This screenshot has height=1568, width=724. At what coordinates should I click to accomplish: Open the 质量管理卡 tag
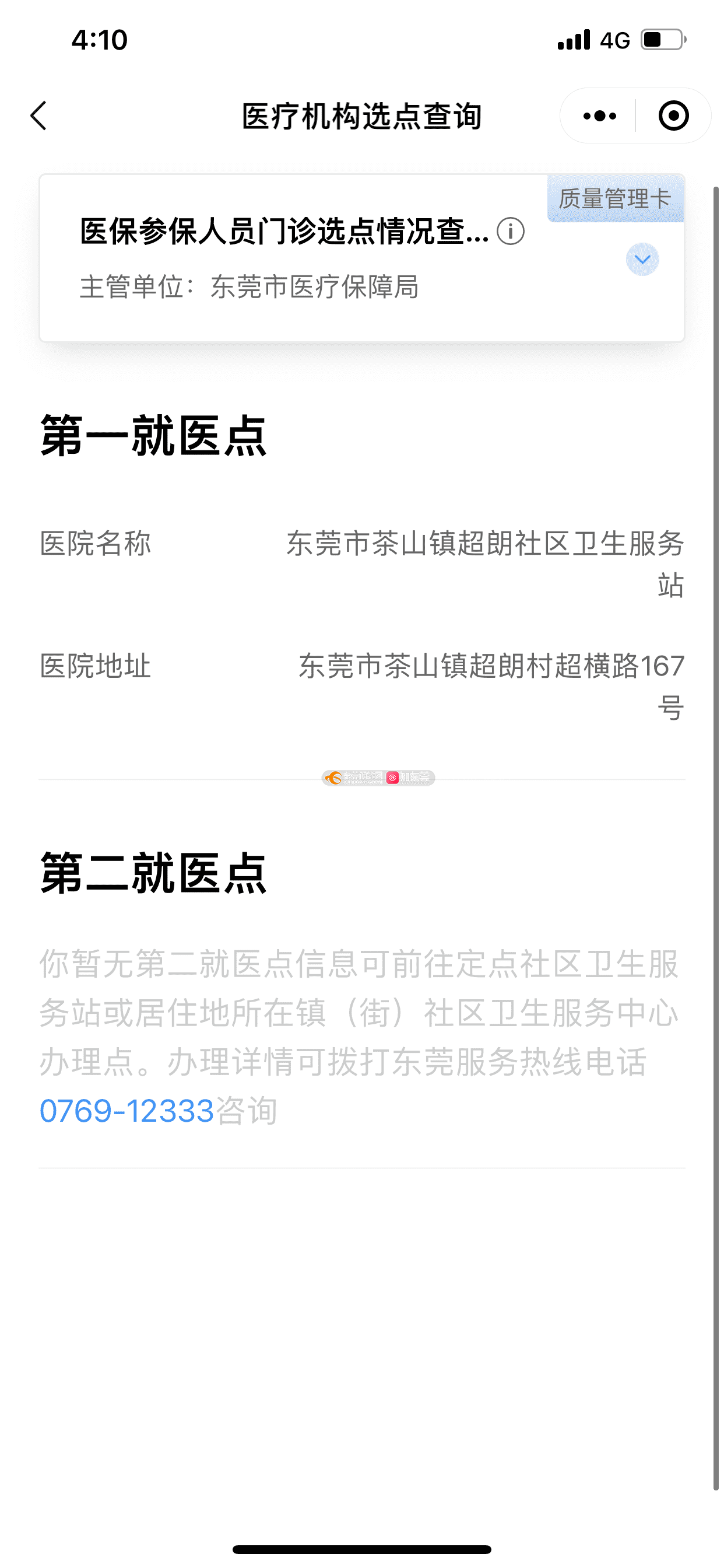tap(615, 198)
